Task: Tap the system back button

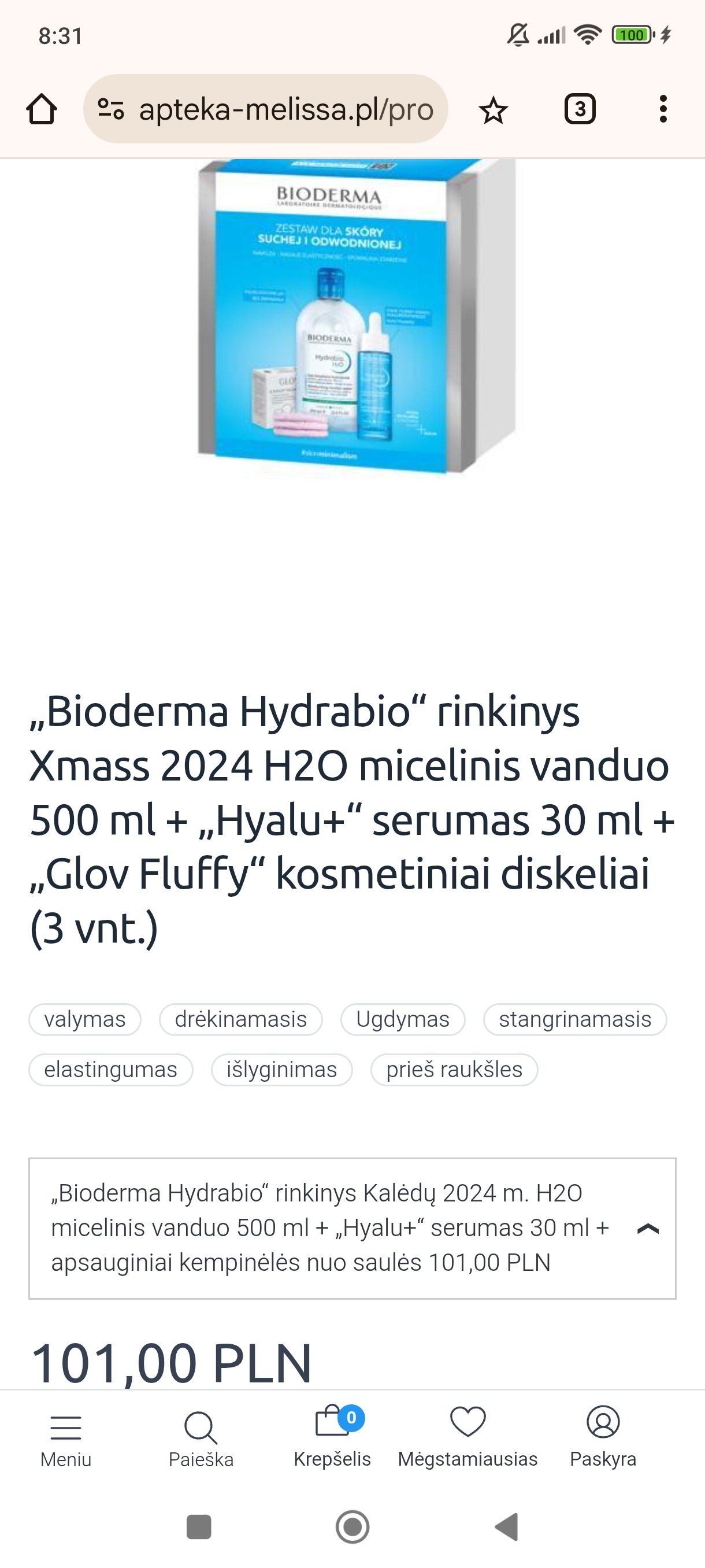Action: click(x=507, y=1526)
